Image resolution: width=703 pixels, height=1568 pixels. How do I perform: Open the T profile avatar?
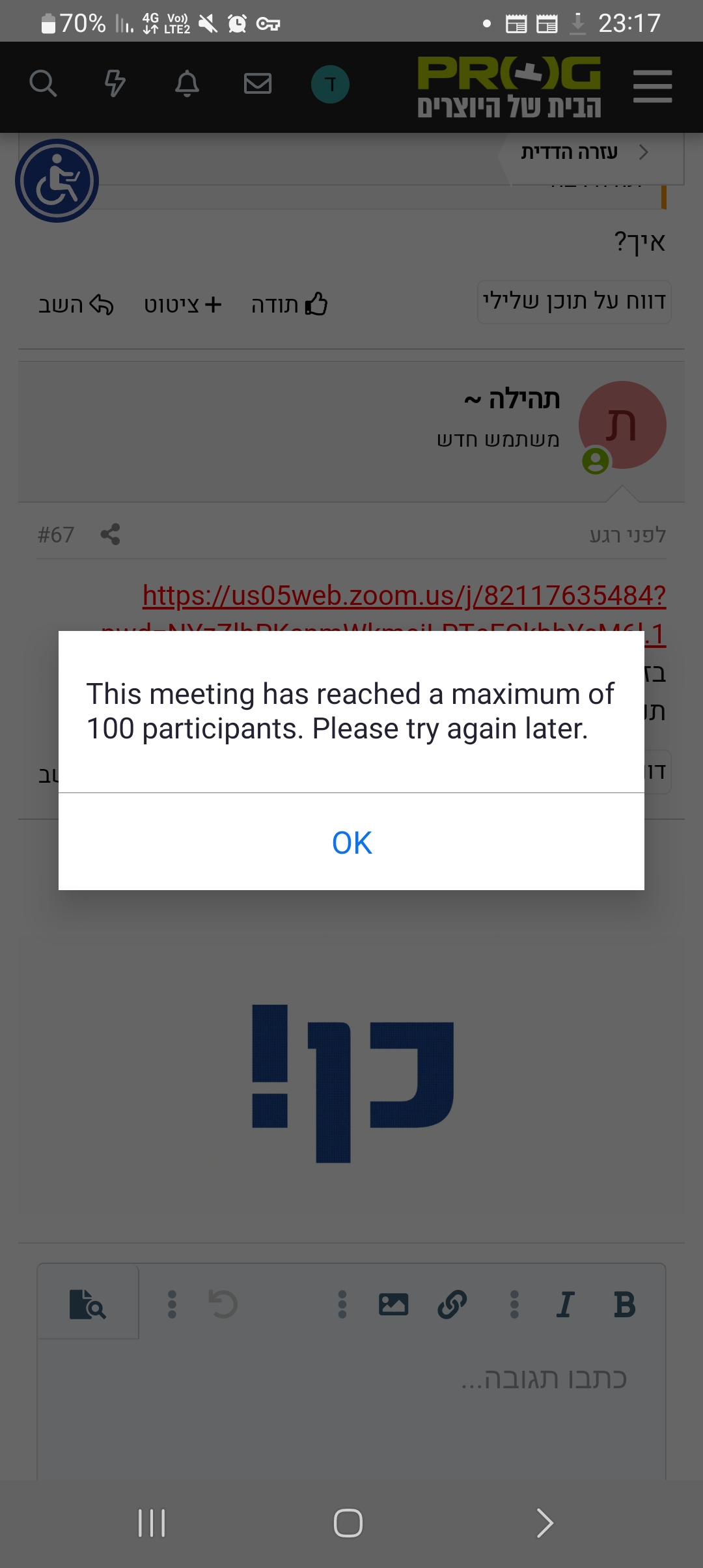click(x=330, y=85)
